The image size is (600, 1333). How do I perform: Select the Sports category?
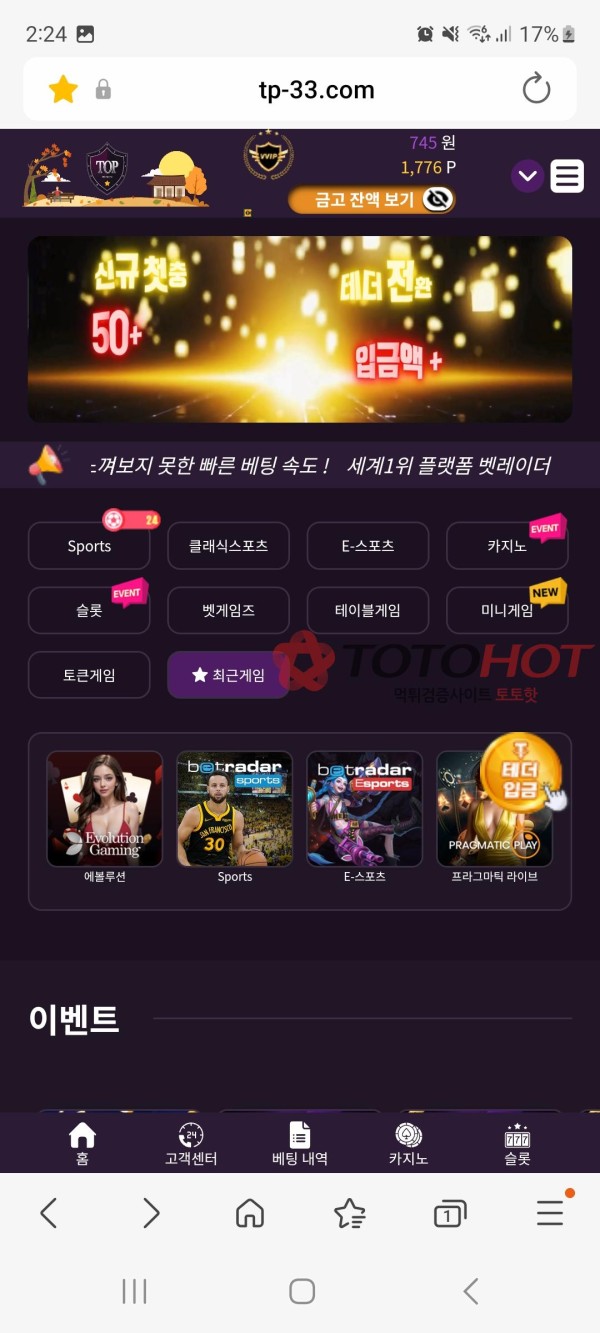[x=89, y=546]
